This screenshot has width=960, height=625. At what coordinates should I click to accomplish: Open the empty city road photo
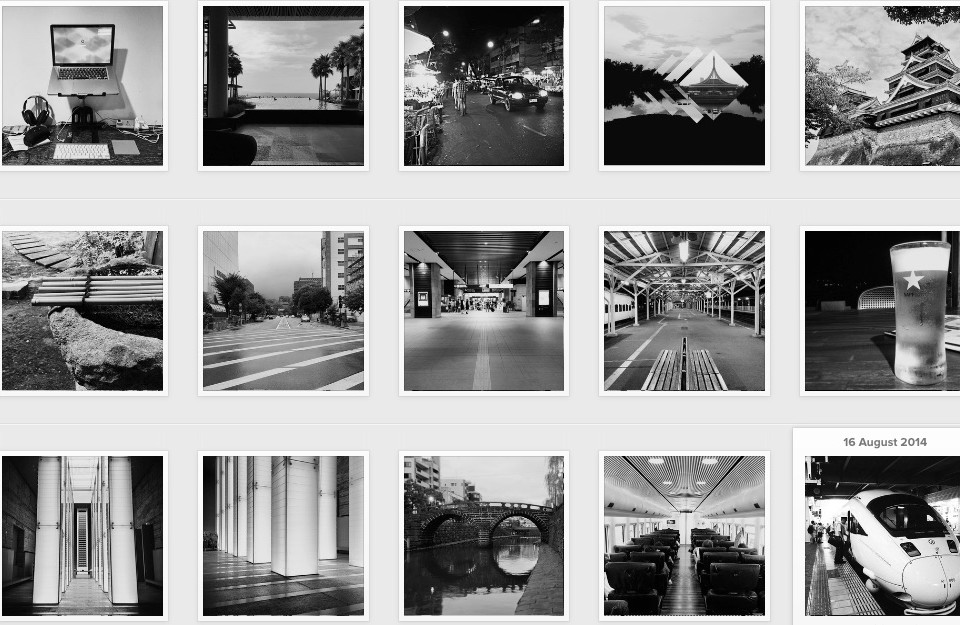pyautogui.click(x=283, y=310)
